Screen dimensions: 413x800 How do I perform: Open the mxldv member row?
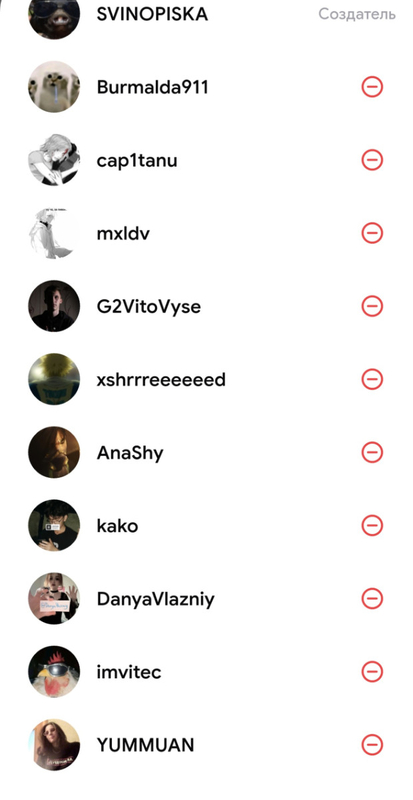(206, 233)
